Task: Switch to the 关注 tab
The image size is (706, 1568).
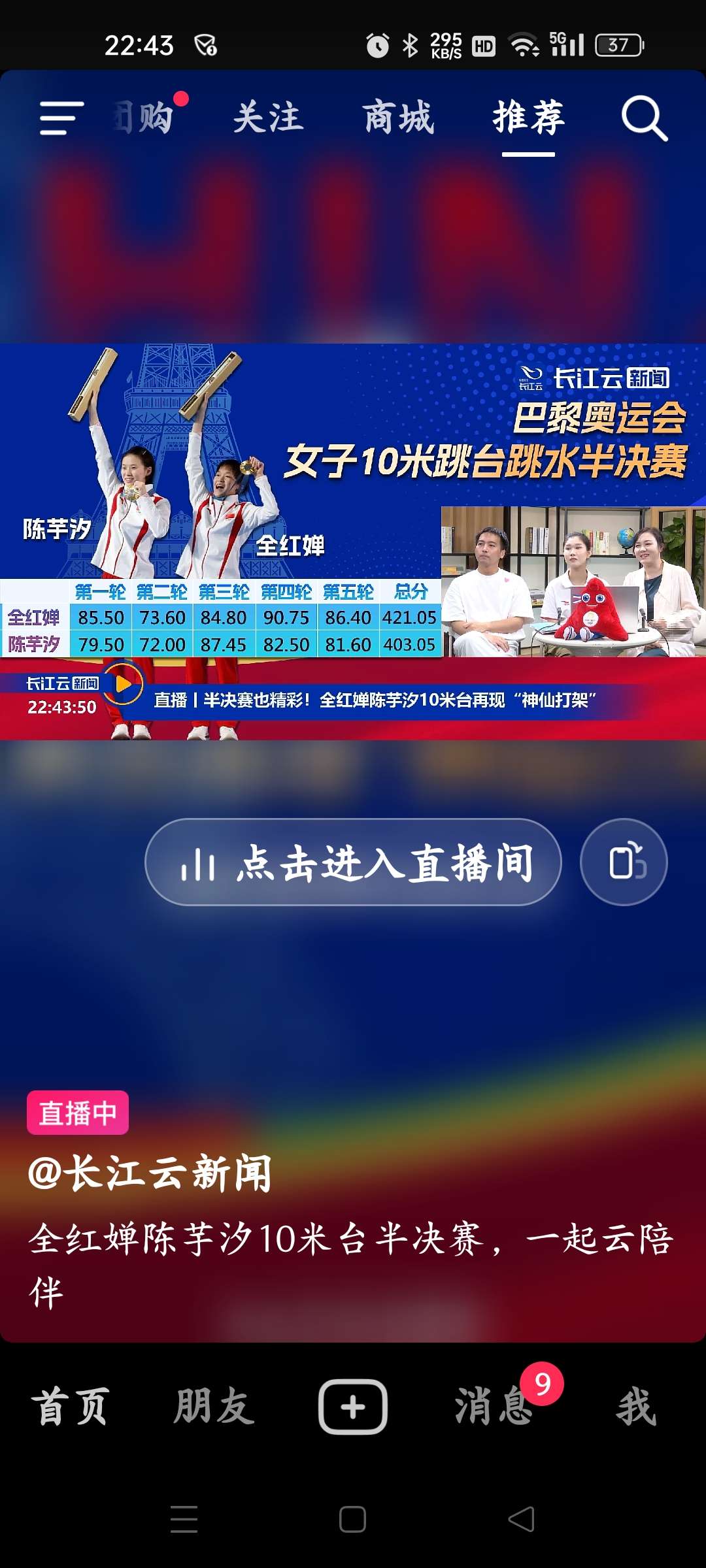Action: [x=268, y=118]
